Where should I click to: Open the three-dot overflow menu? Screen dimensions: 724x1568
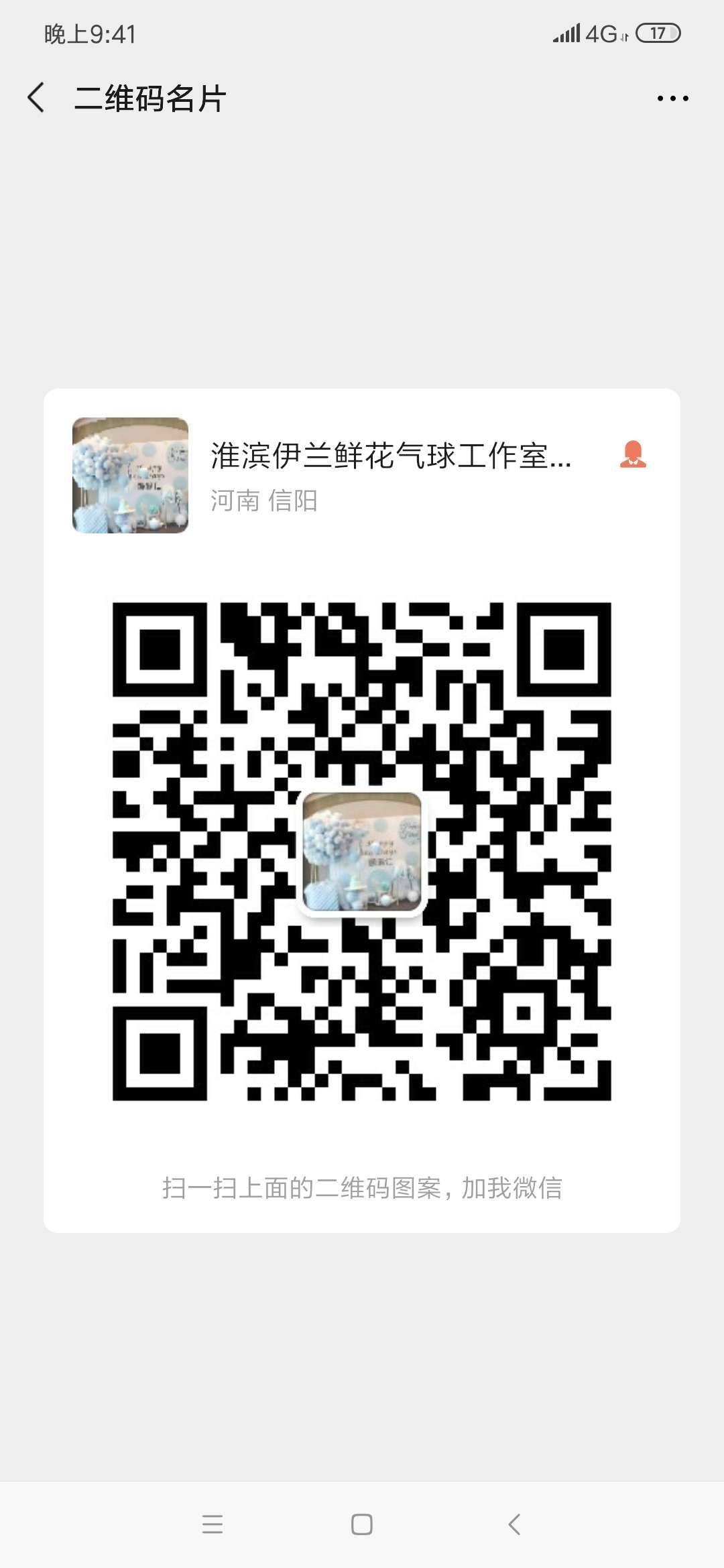672,99
